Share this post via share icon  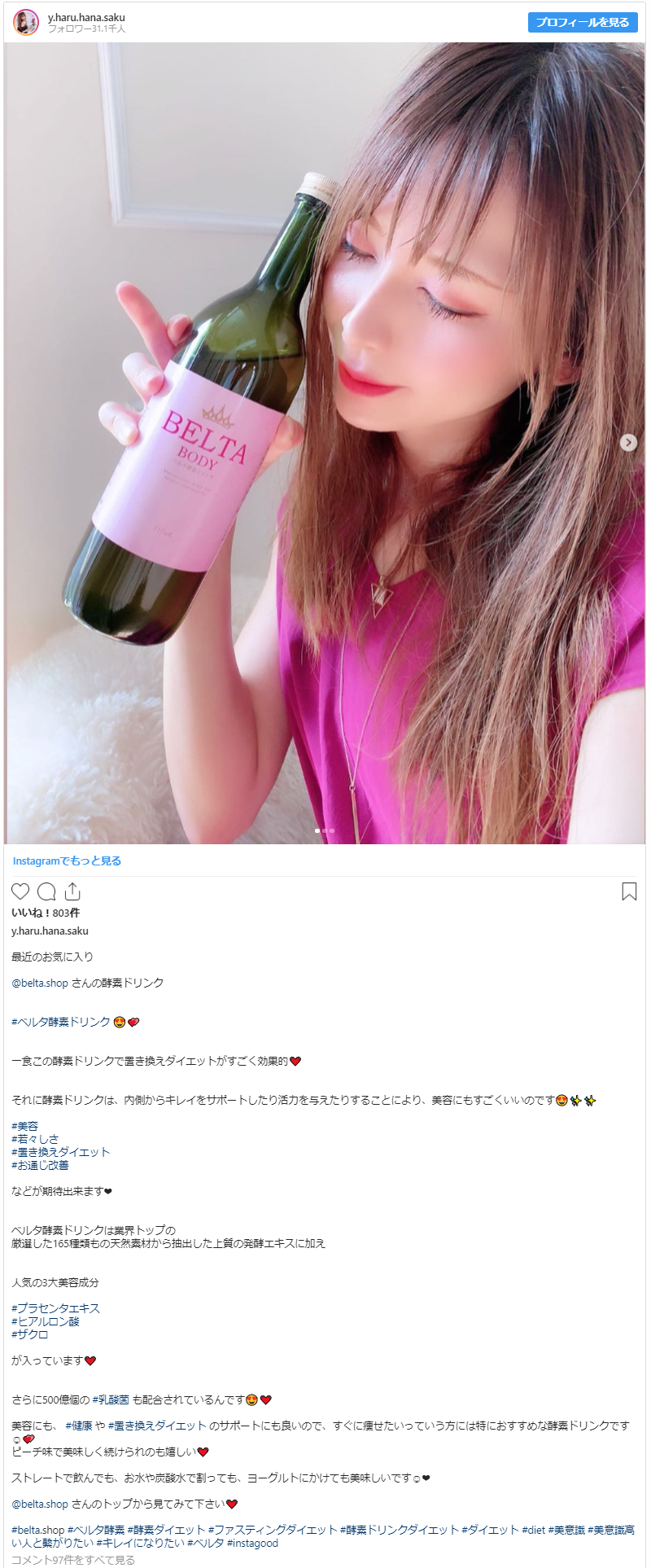[x=72, y=891]
